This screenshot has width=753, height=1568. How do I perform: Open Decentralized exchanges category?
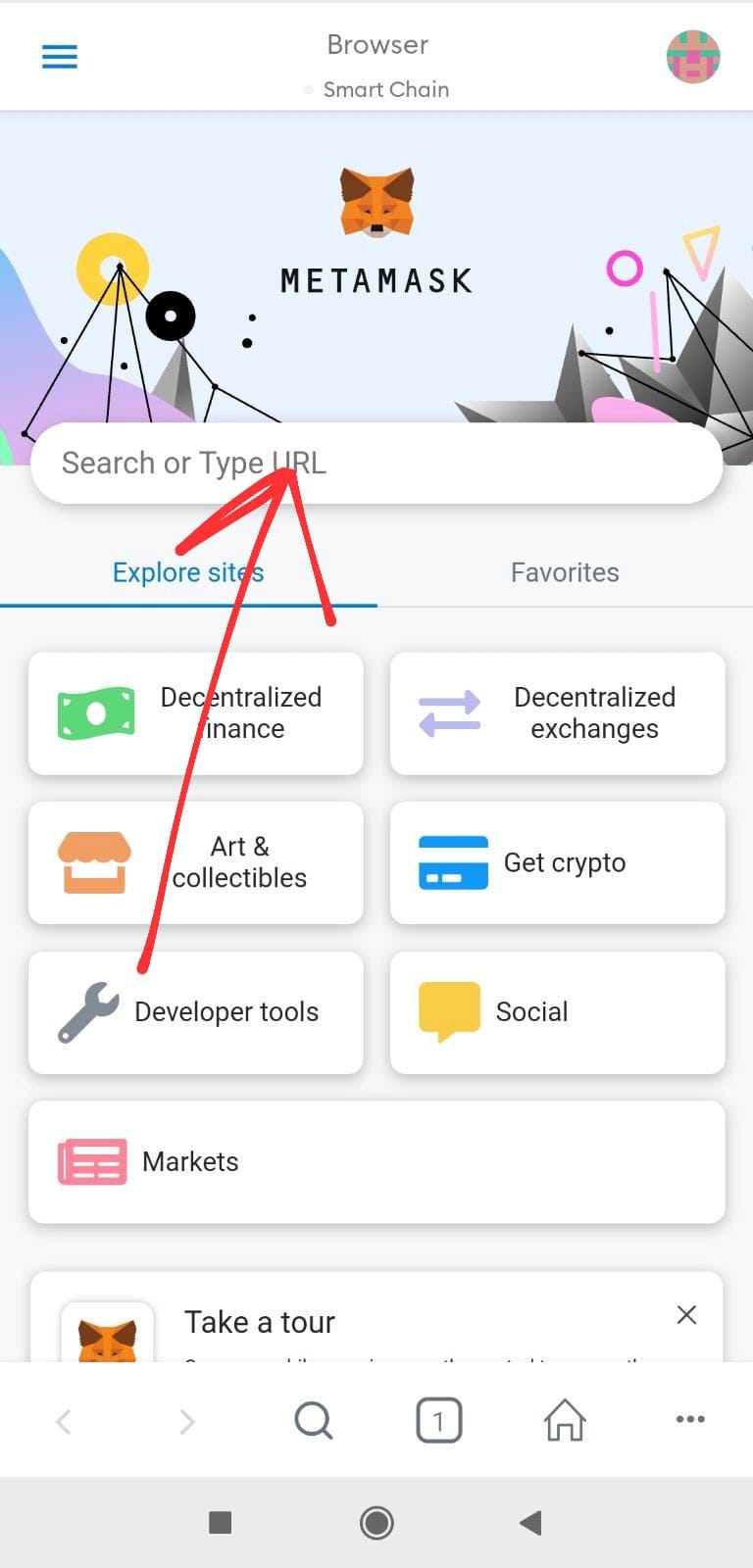(x=557, y=713)
